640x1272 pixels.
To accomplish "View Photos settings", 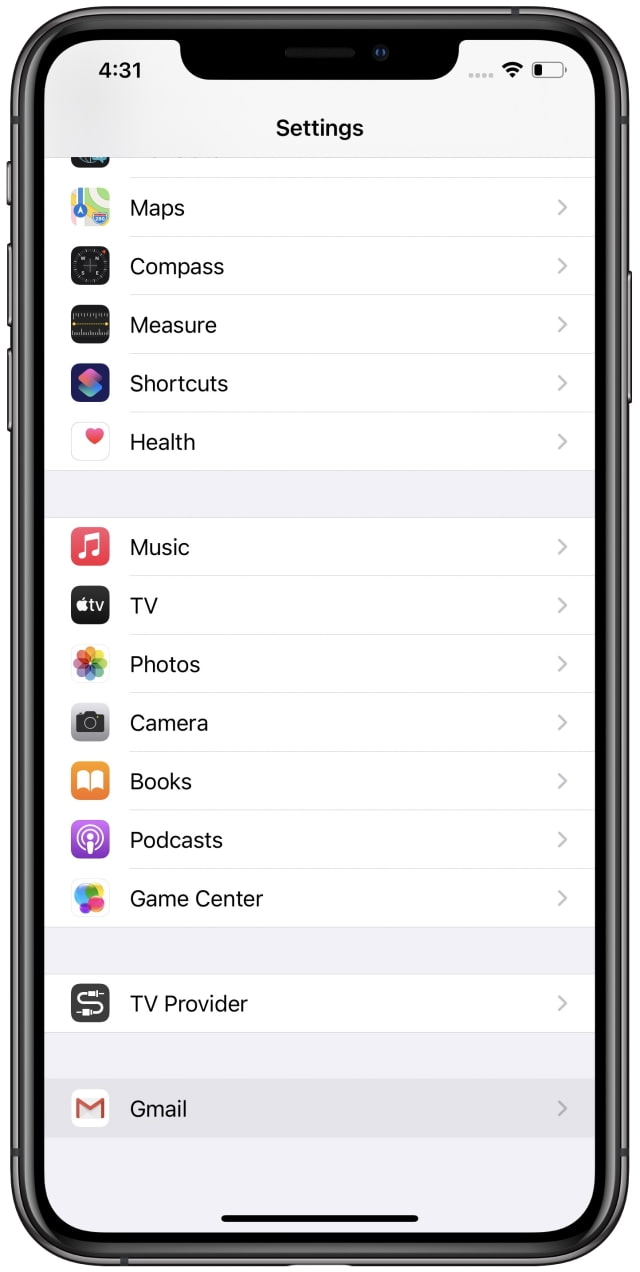I will point(320,664).
